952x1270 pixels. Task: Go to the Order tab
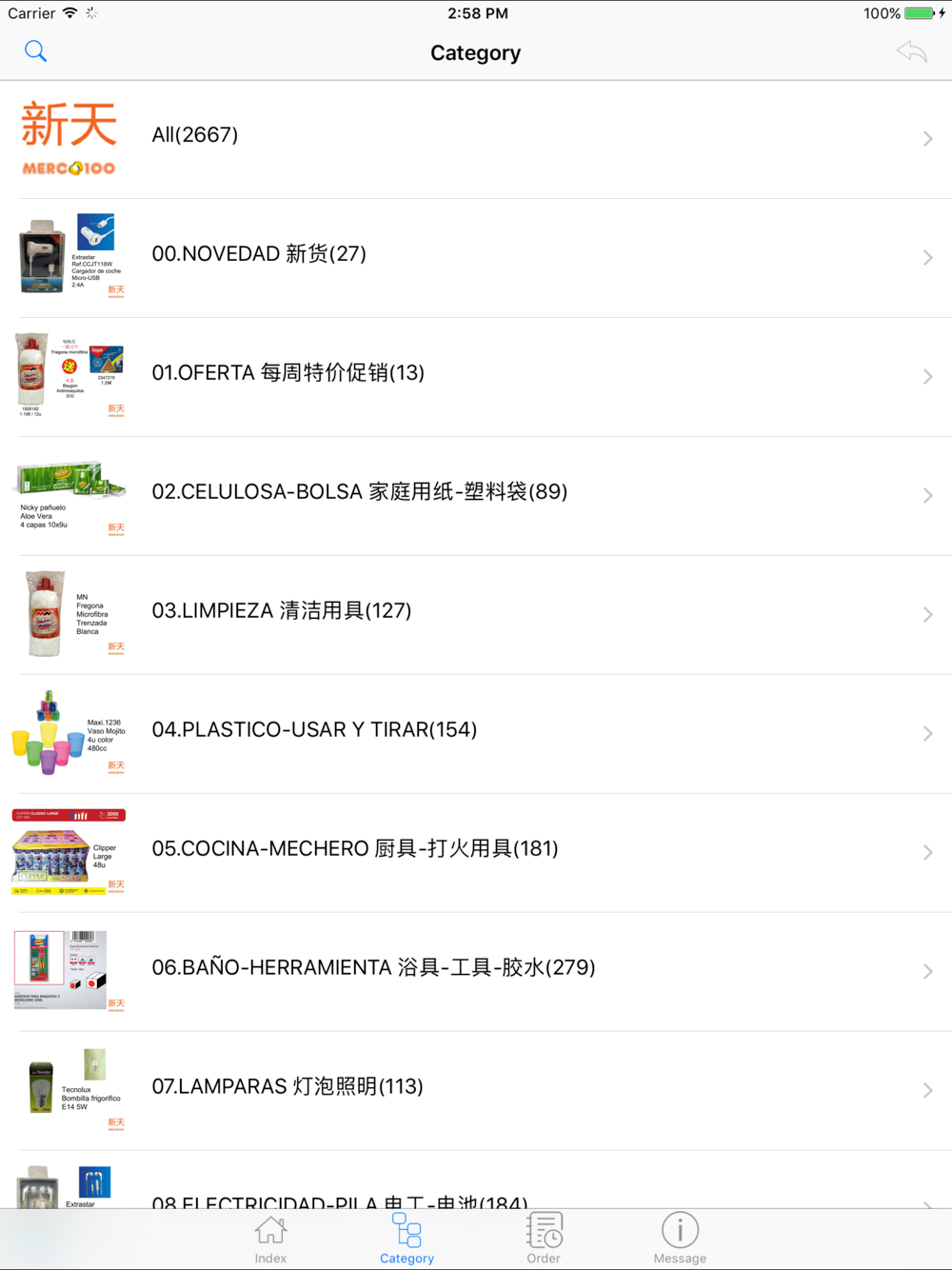[544, 1240]
